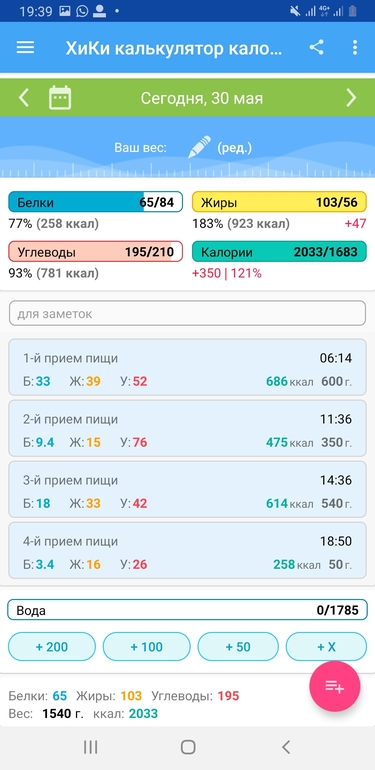This screenshot has width=375, height=770.
Task: Tap the notes field 'для заметок'
Action: pos(188,313)
